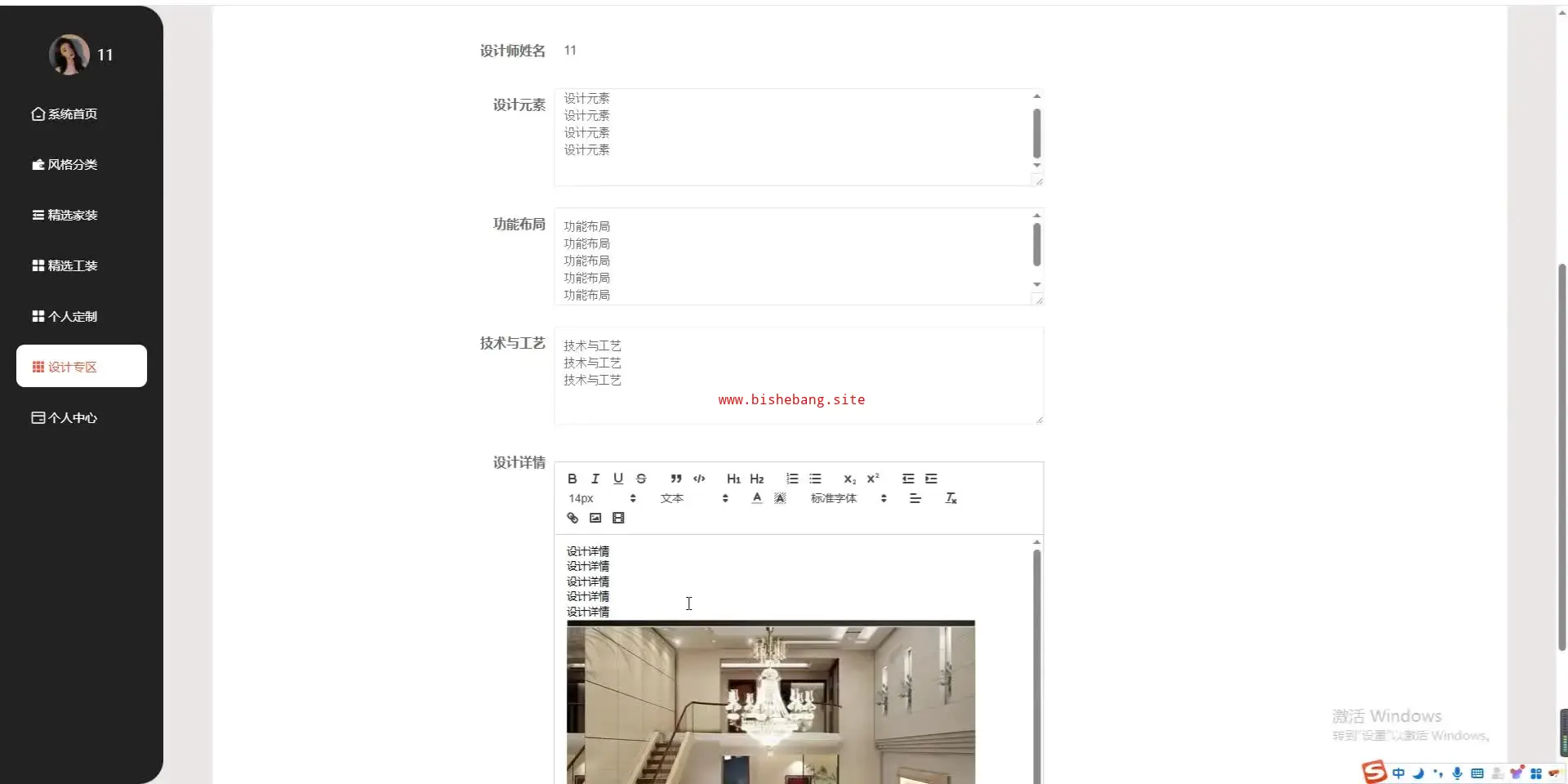The image size is (1568, 784).
Task: Open 个人中心 in the sidebar
Action: point(65,418)
